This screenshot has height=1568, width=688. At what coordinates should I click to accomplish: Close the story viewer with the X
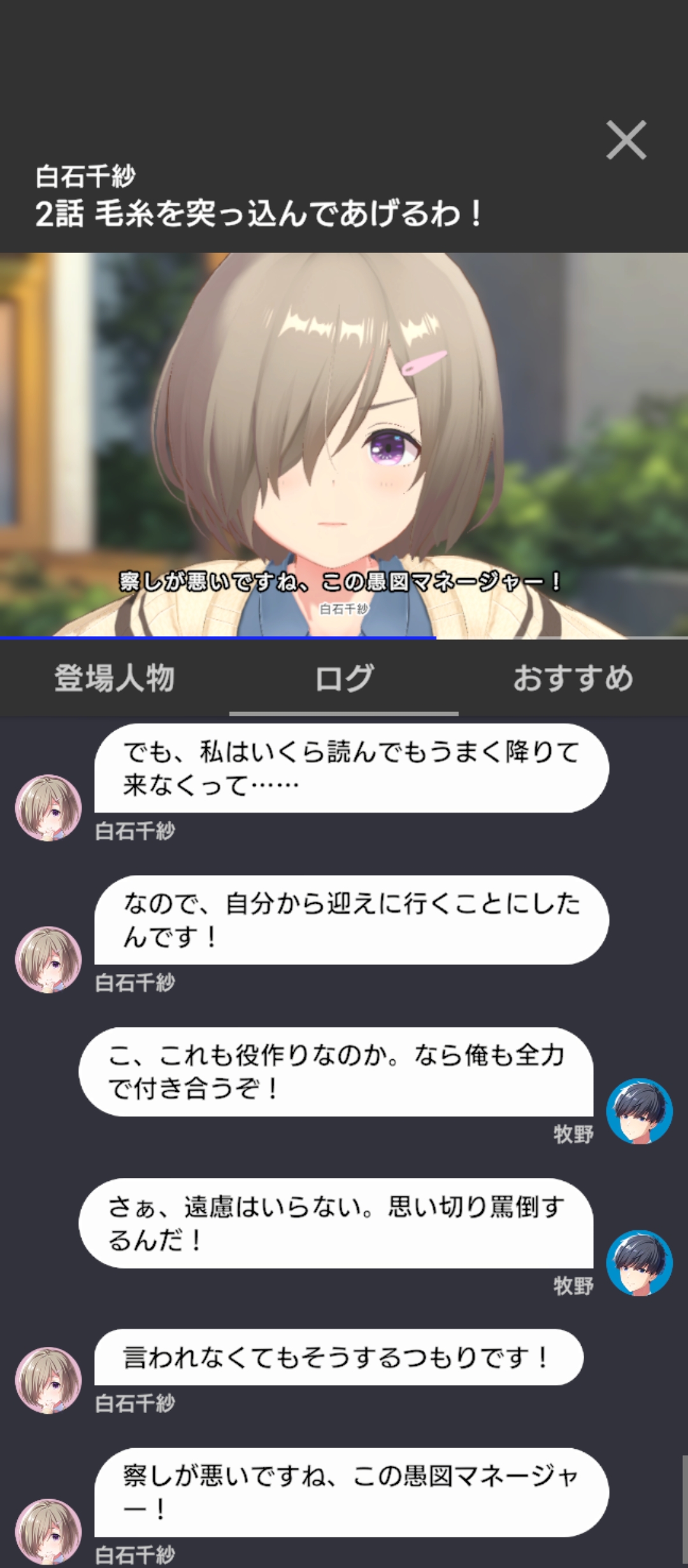tap(626, 140)
